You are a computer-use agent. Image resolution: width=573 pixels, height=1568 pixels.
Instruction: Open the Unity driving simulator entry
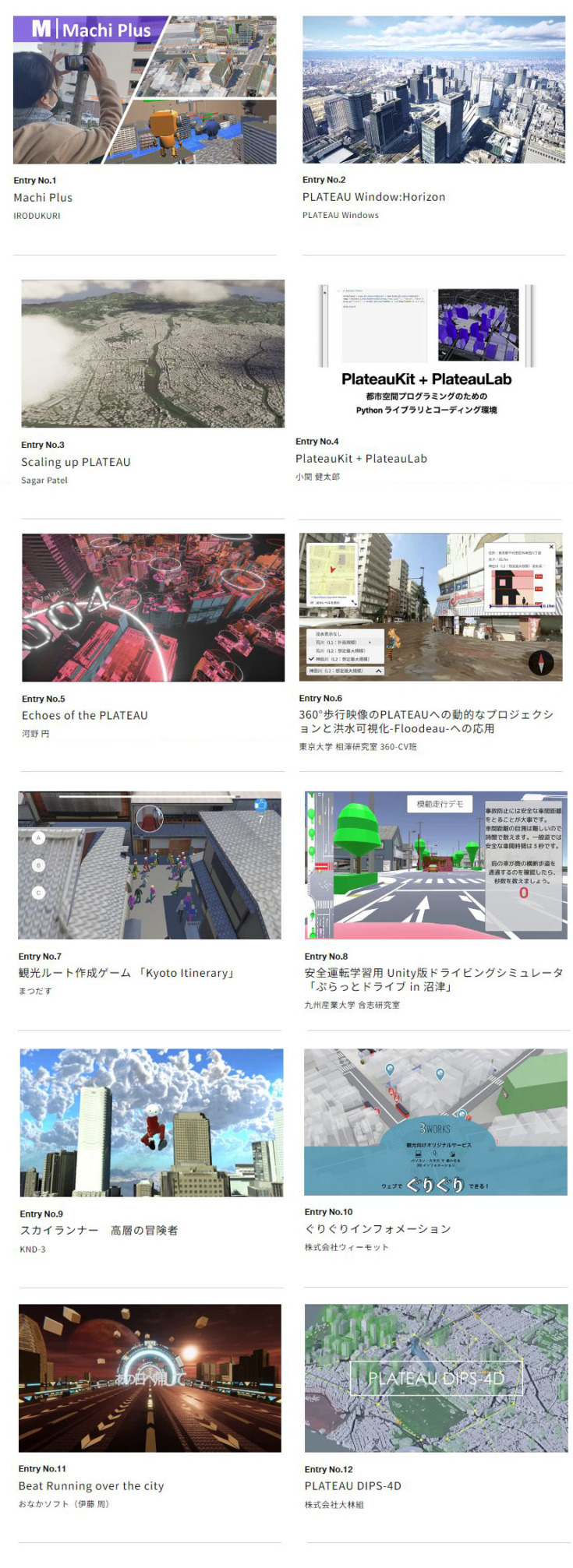coord(435,865)
